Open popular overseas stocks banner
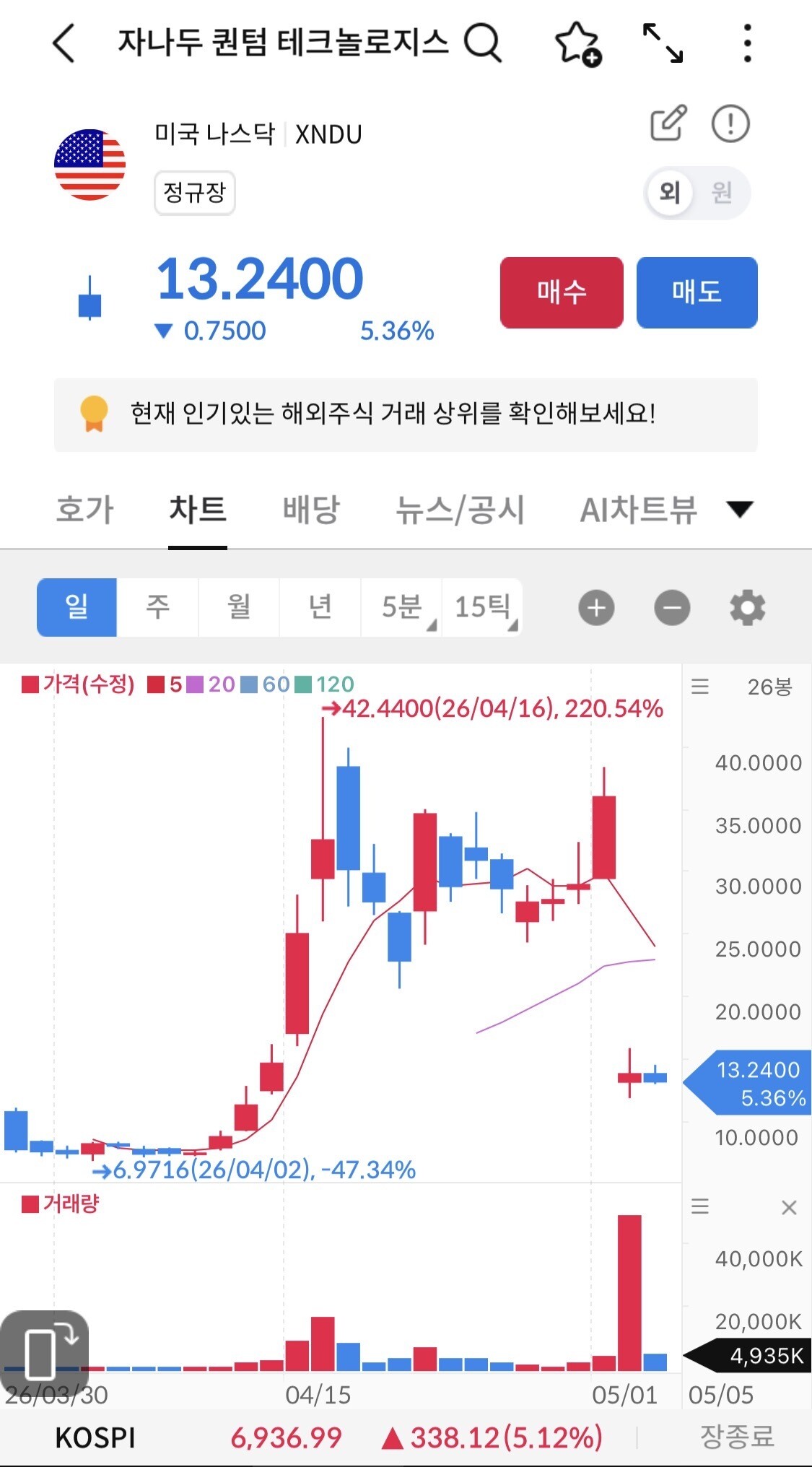Screen dimensions: 812x1467 [406, 414]
